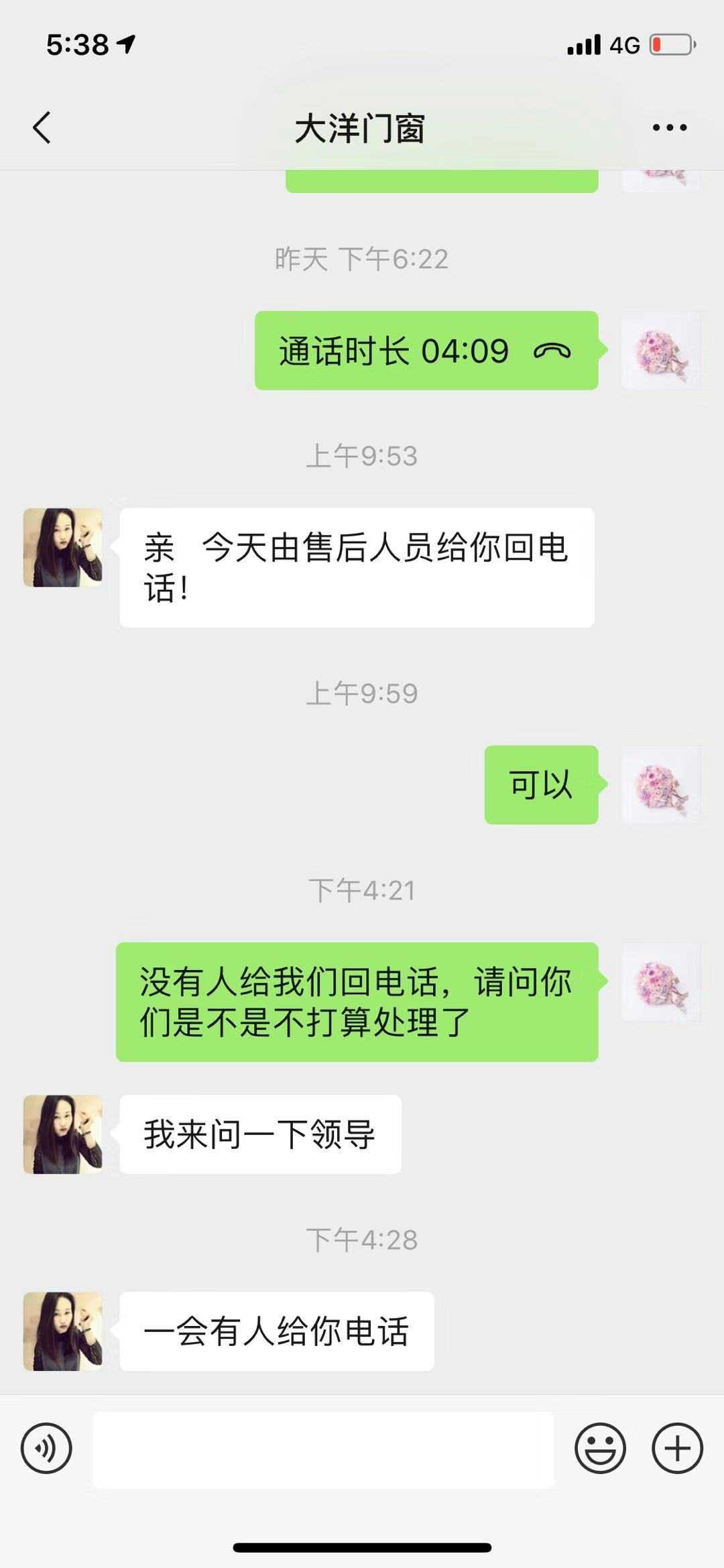Viewport: 724px width, 1568px height.
Task: Switch to voice message input
Action: click(46, 1449)
